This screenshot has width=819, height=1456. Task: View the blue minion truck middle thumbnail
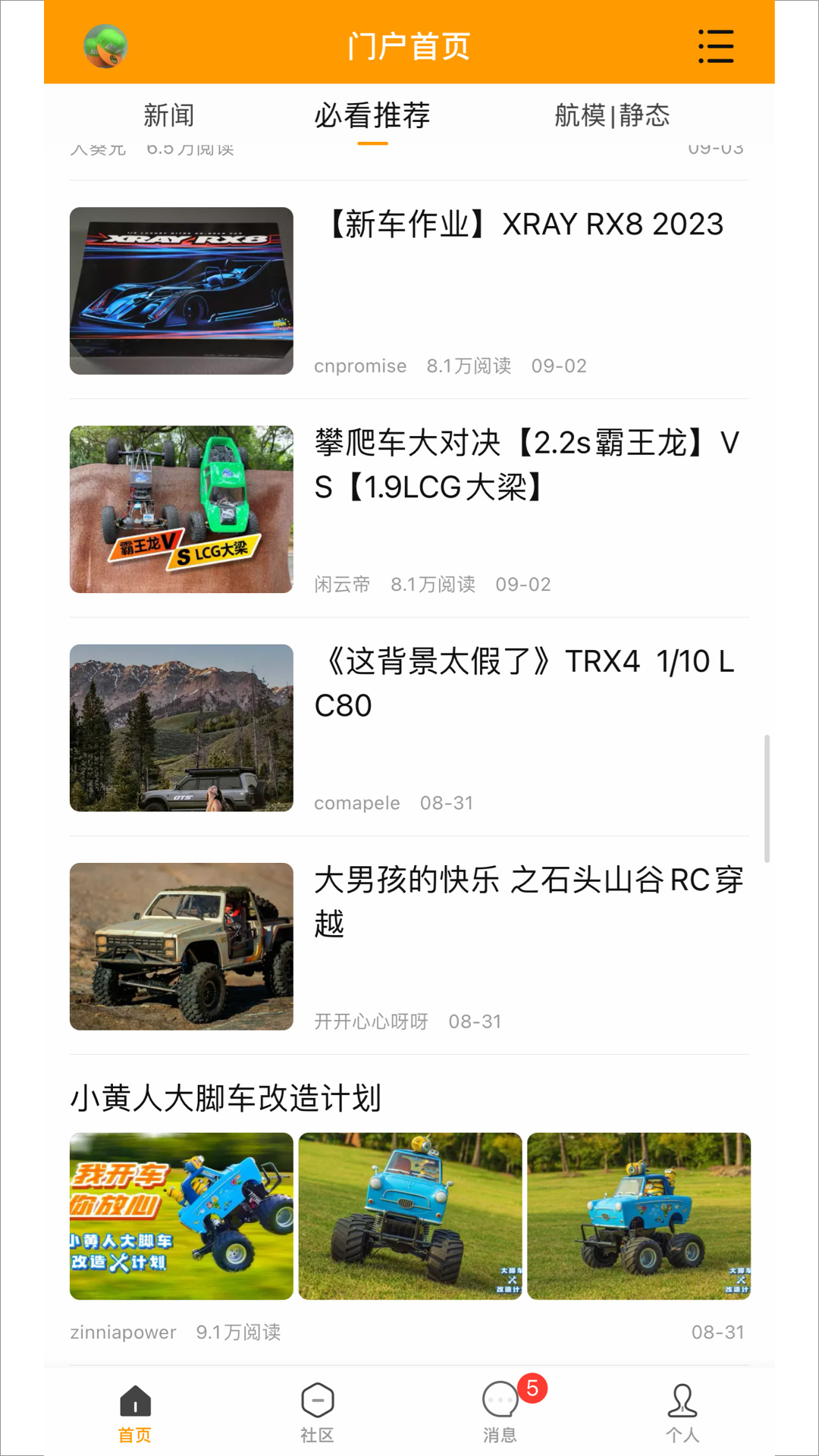point(410,1218)
